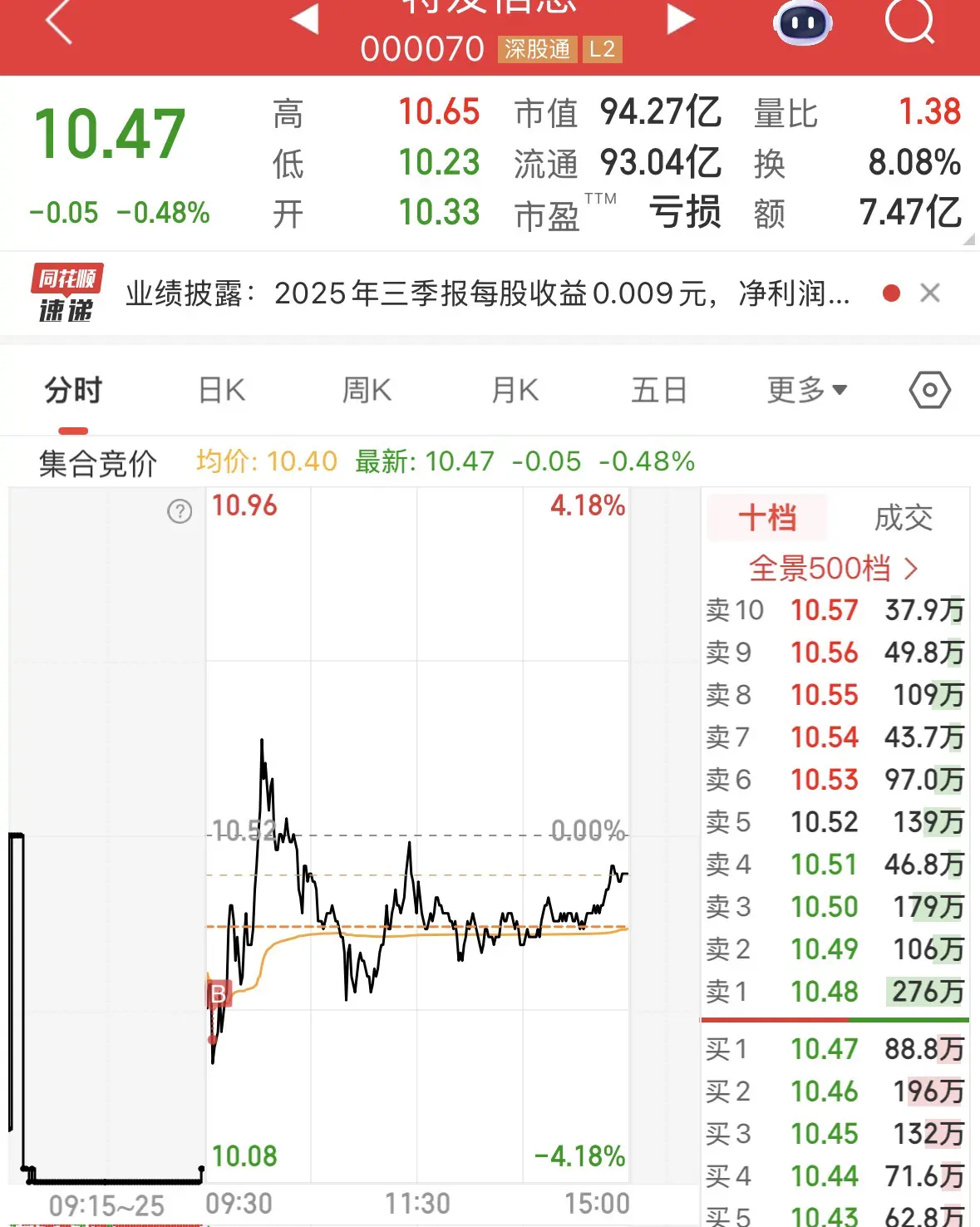980x1227 pixels.
Task: Switch to the 五日 chart
Action: [x=658, y=390]
